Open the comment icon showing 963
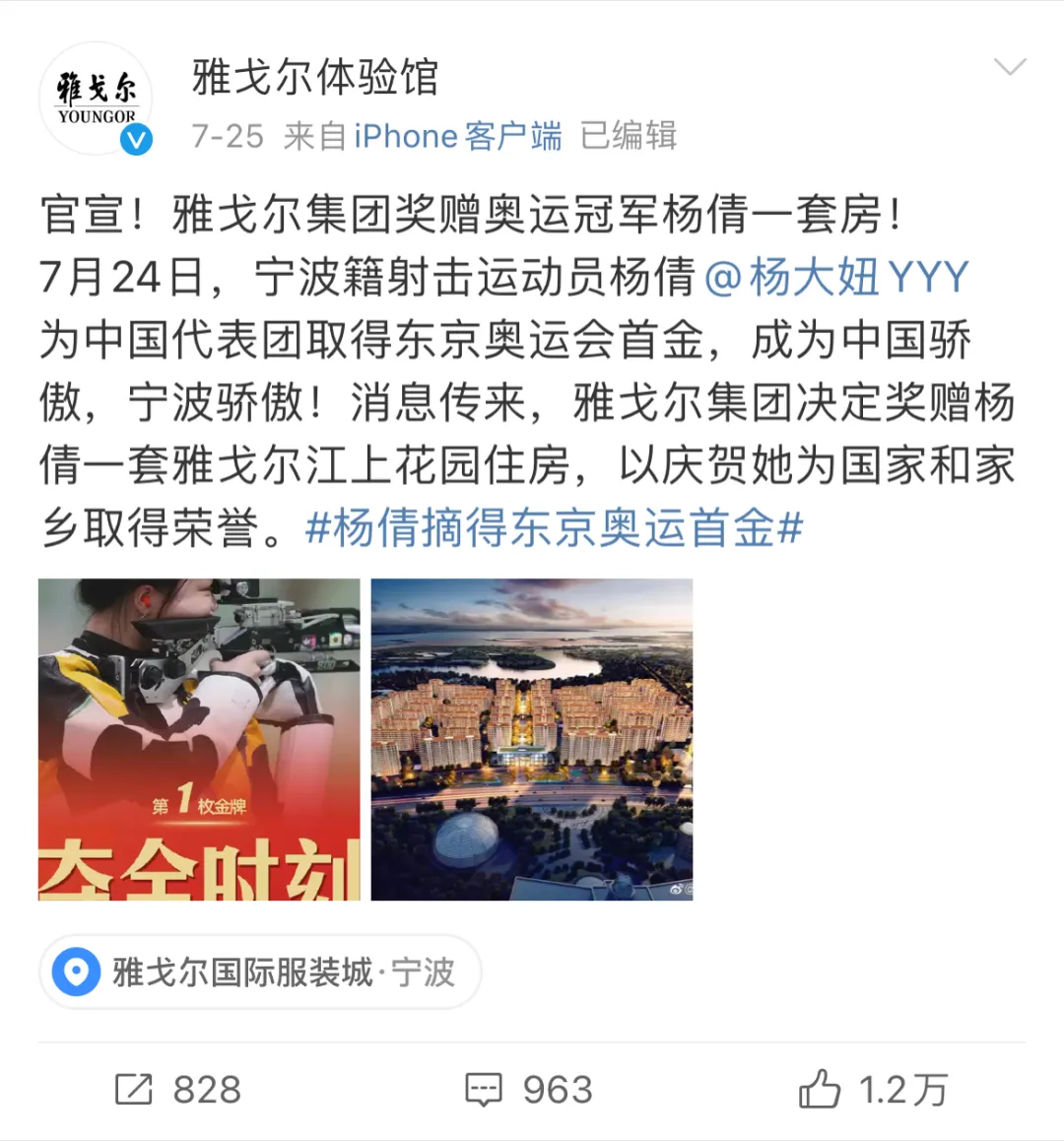1064x1141 pixels. pos(482,1087)
